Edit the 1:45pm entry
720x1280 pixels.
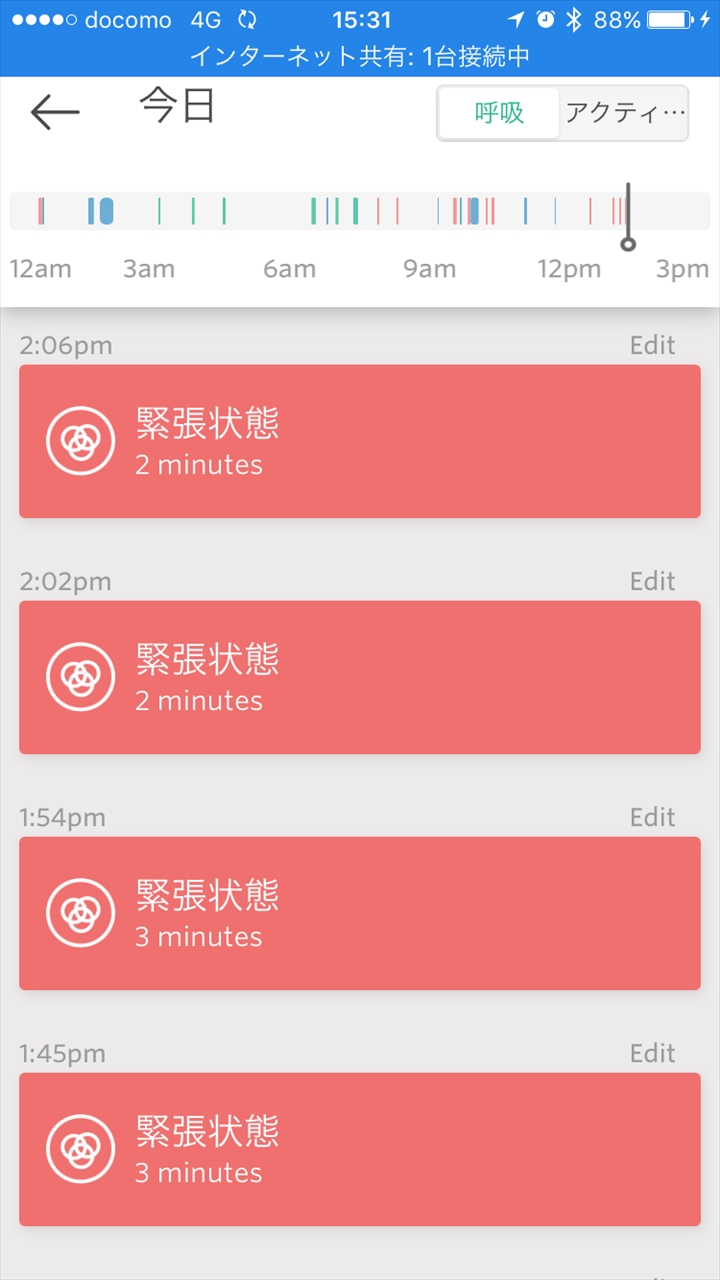(652, 1054)
